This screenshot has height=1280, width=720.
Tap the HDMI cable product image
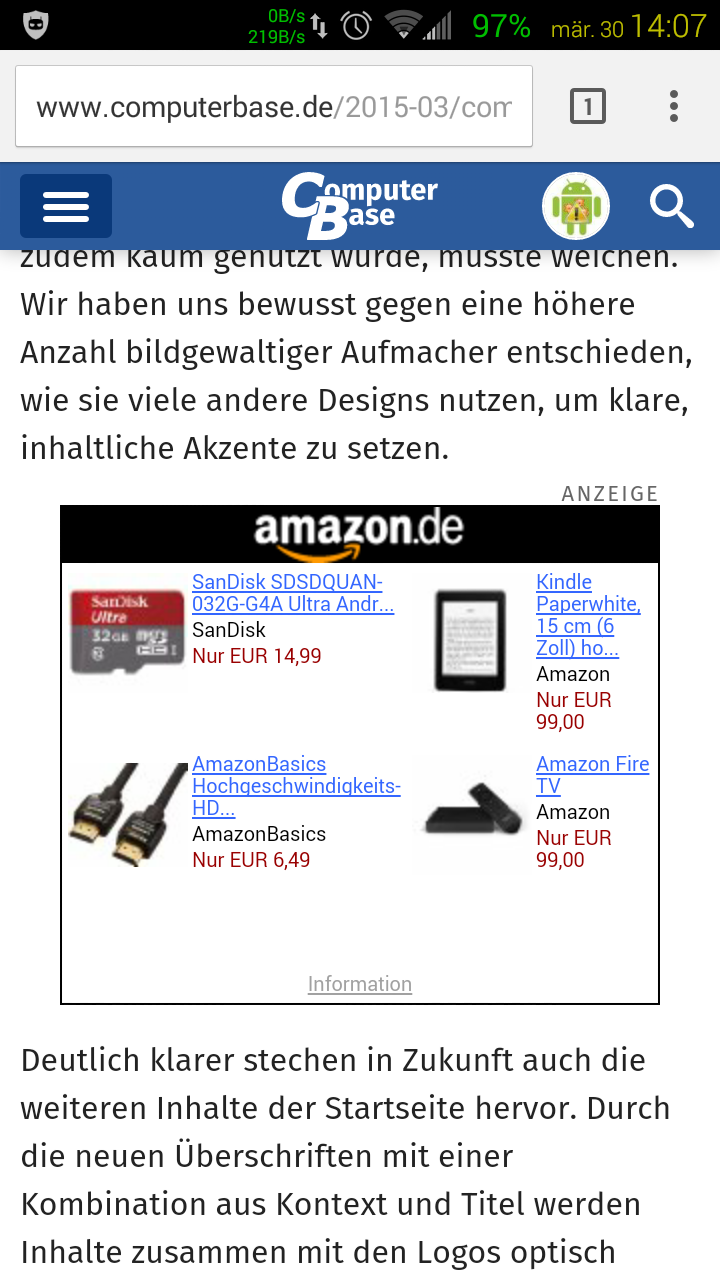coord(128,814)
